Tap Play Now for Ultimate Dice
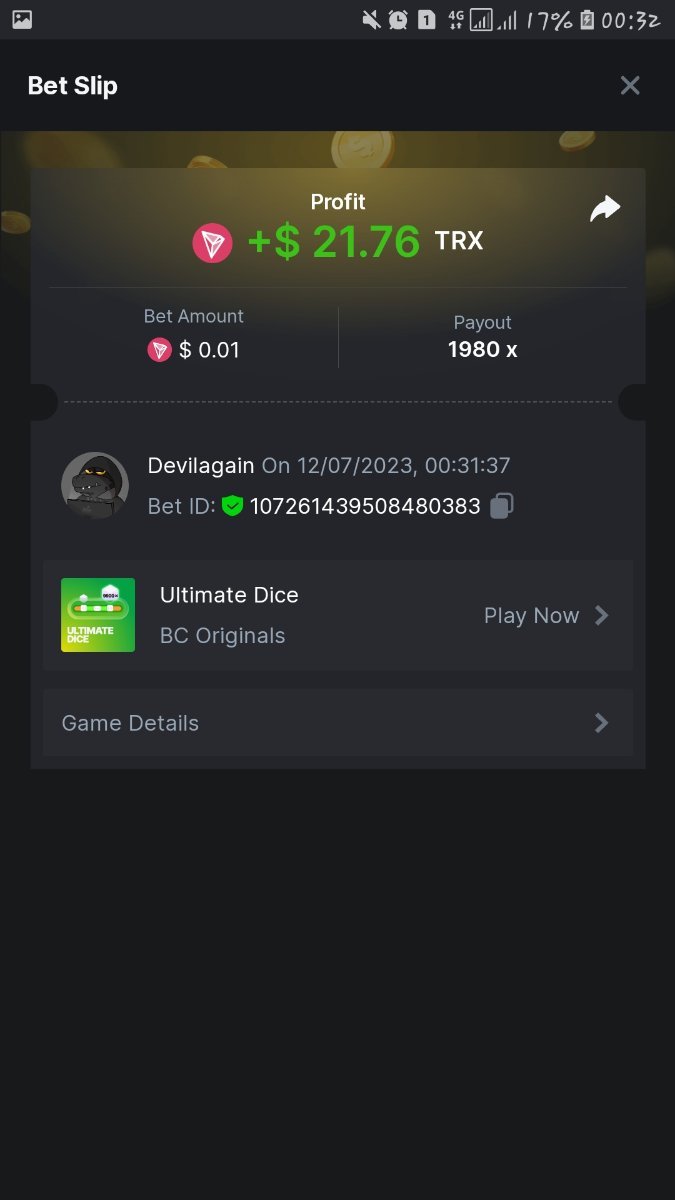The image size is (675, 1200). pyautogui.click(x=545, y=615)
